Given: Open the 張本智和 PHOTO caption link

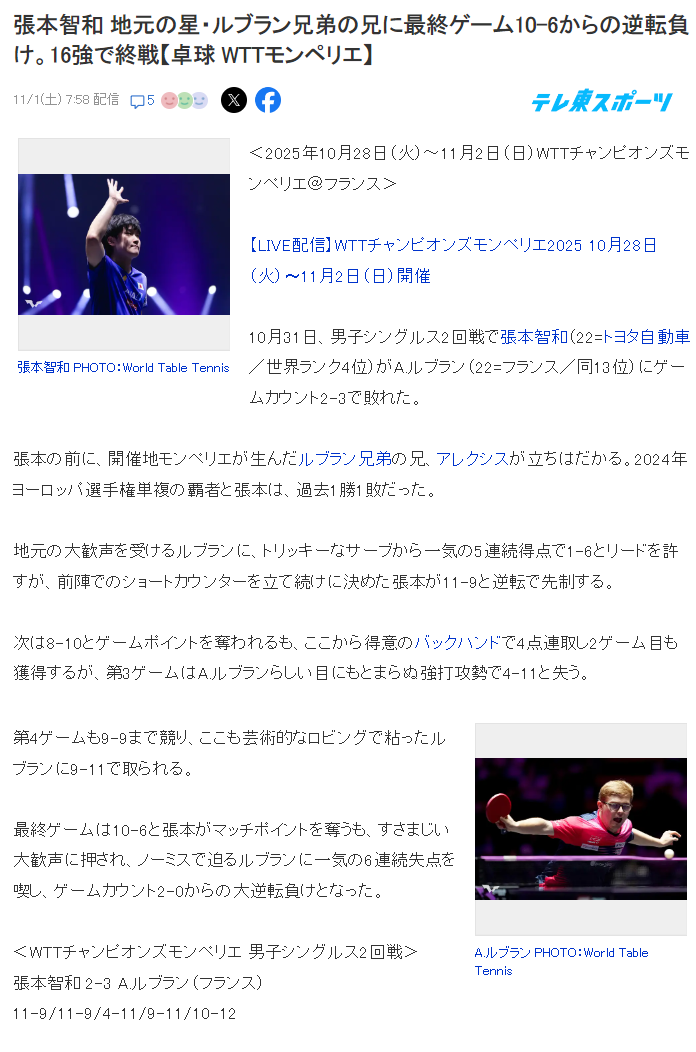Looking at the screenshot, I should (x=123, y=367).
